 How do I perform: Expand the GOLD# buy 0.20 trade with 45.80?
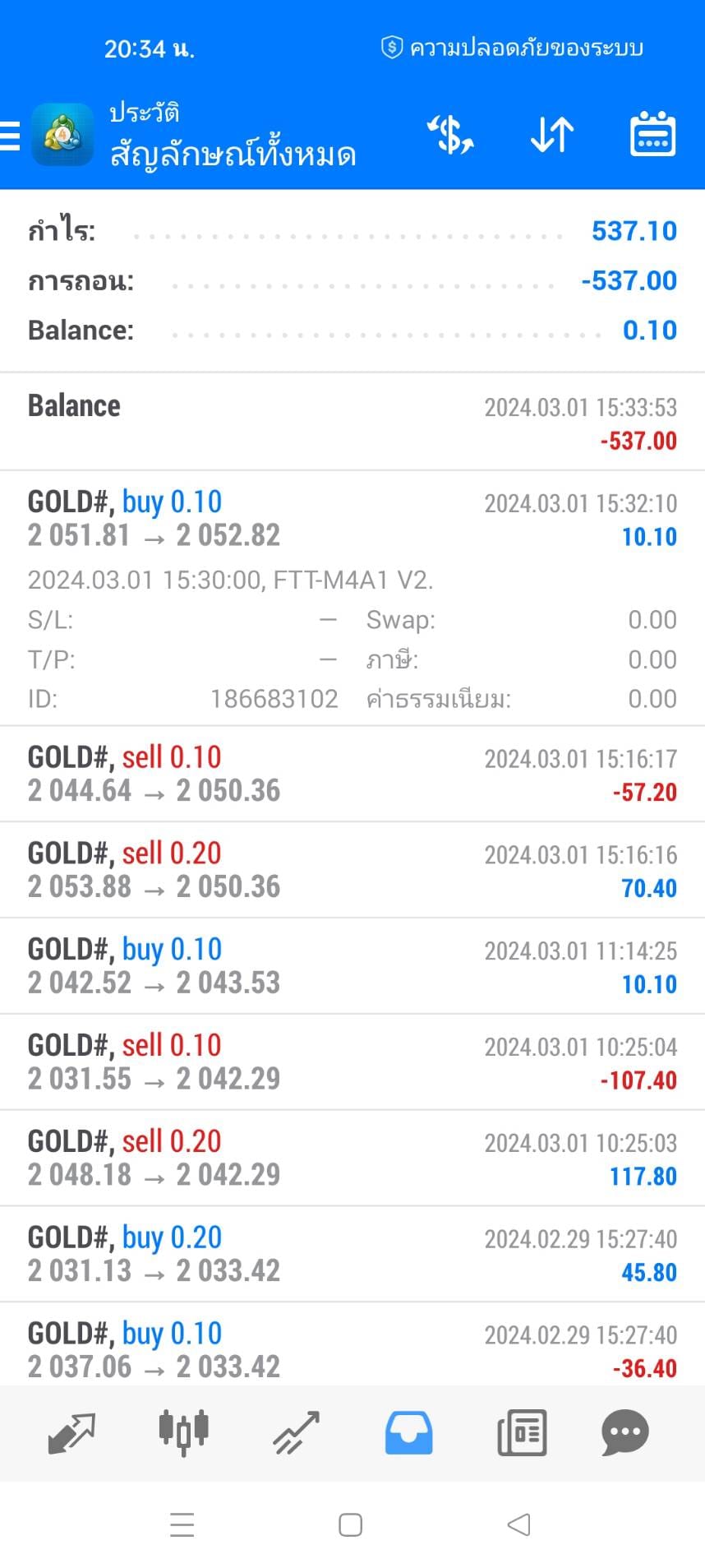(x=352, y=1255)
